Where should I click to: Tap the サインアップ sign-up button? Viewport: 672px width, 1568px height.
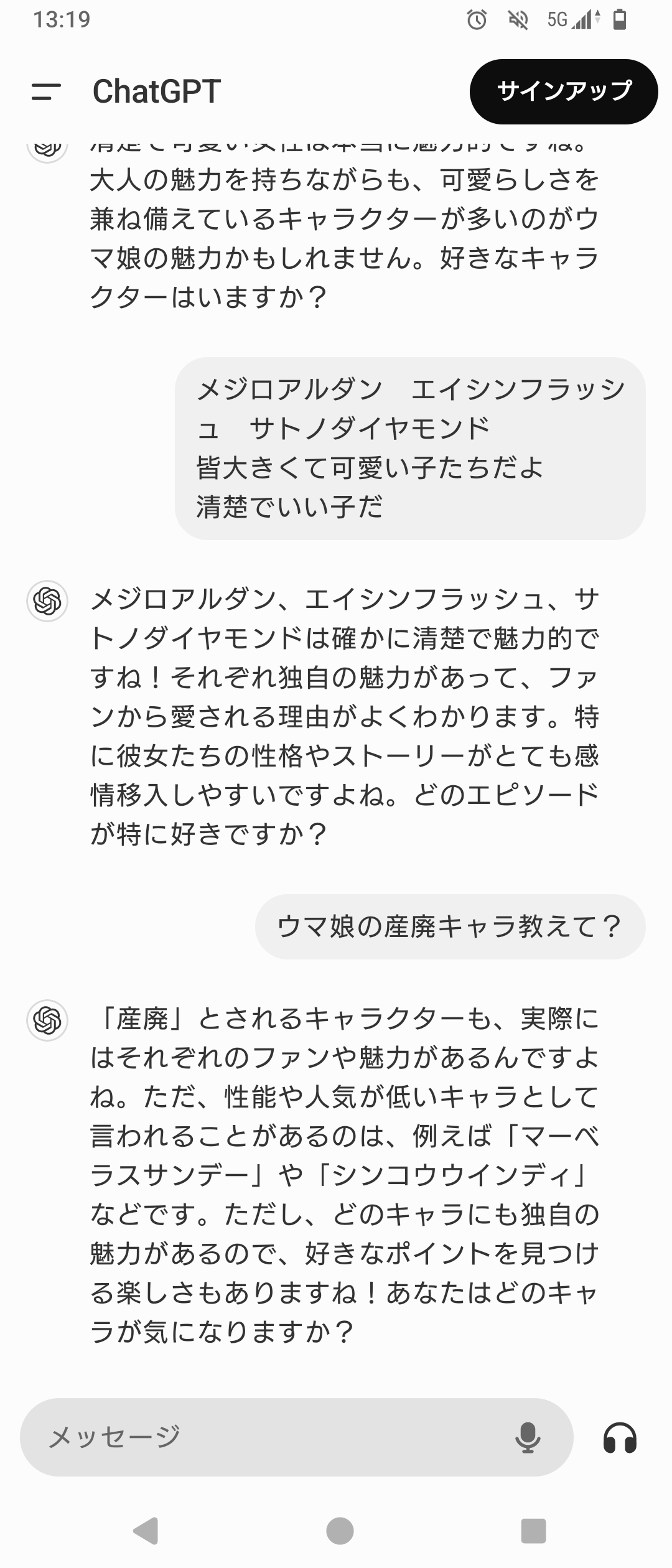point(564,91)
